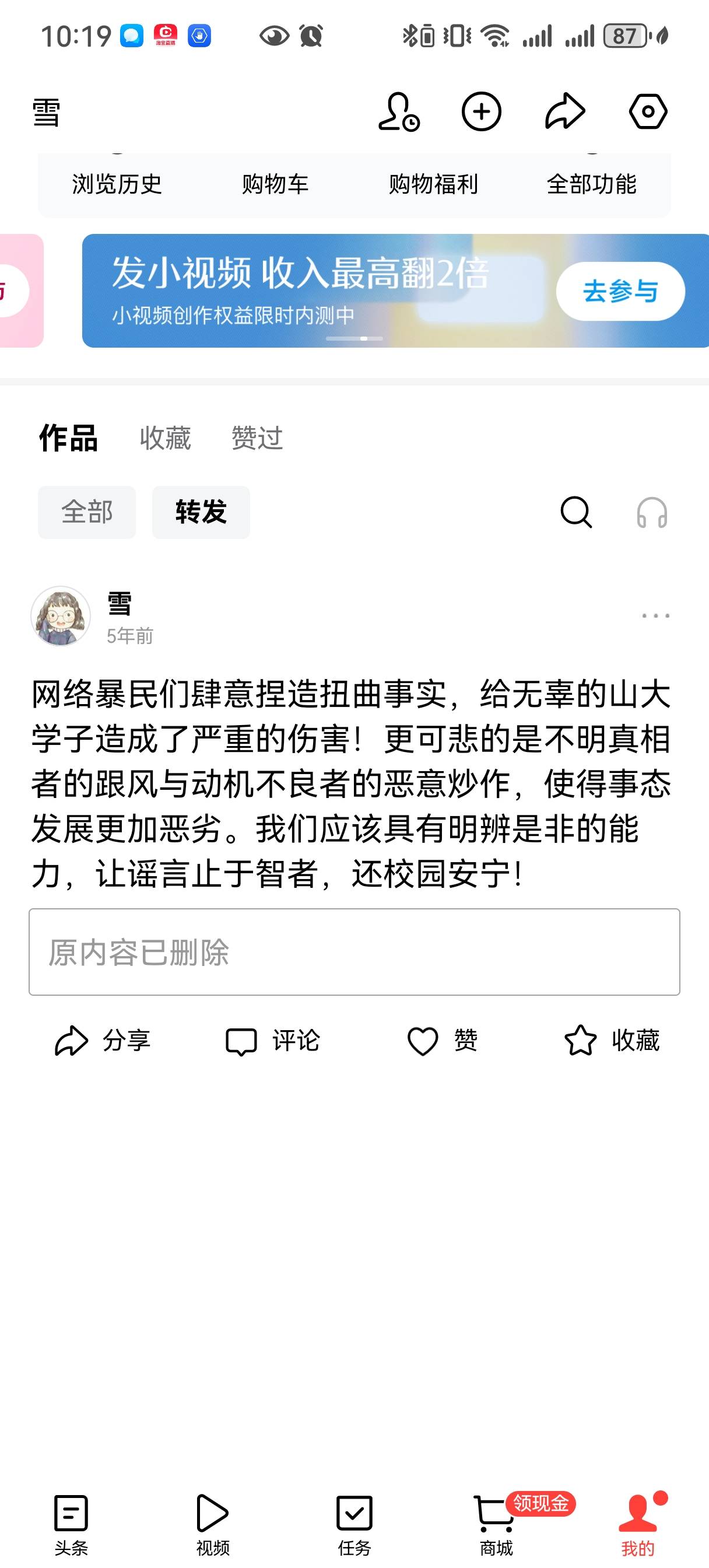Tap the 去参与 banner button
Image resolution: width=709 pixels, height=1568 pixels.
point(620,291)
